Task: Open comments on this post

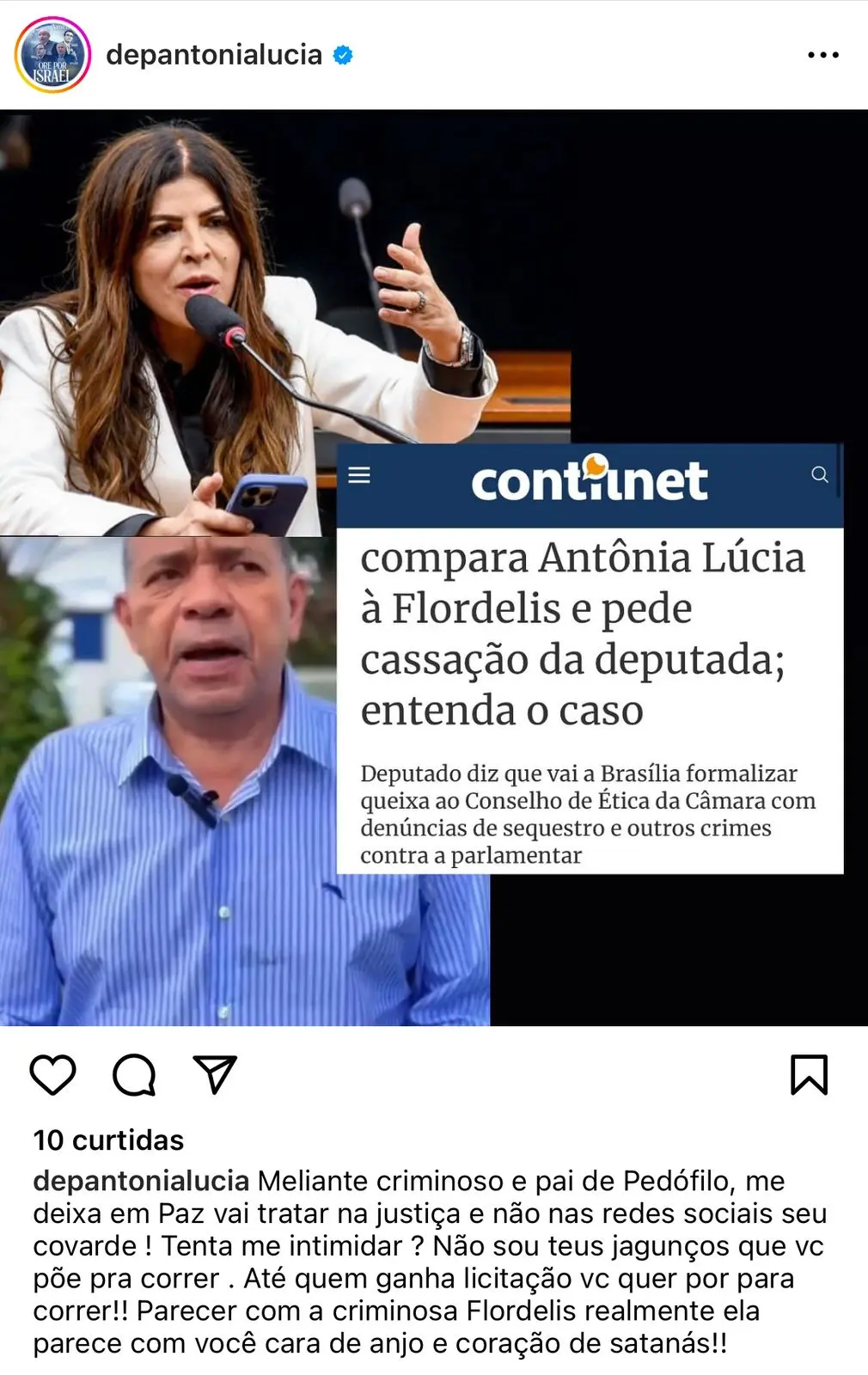Action: [x=134, y=1074]
